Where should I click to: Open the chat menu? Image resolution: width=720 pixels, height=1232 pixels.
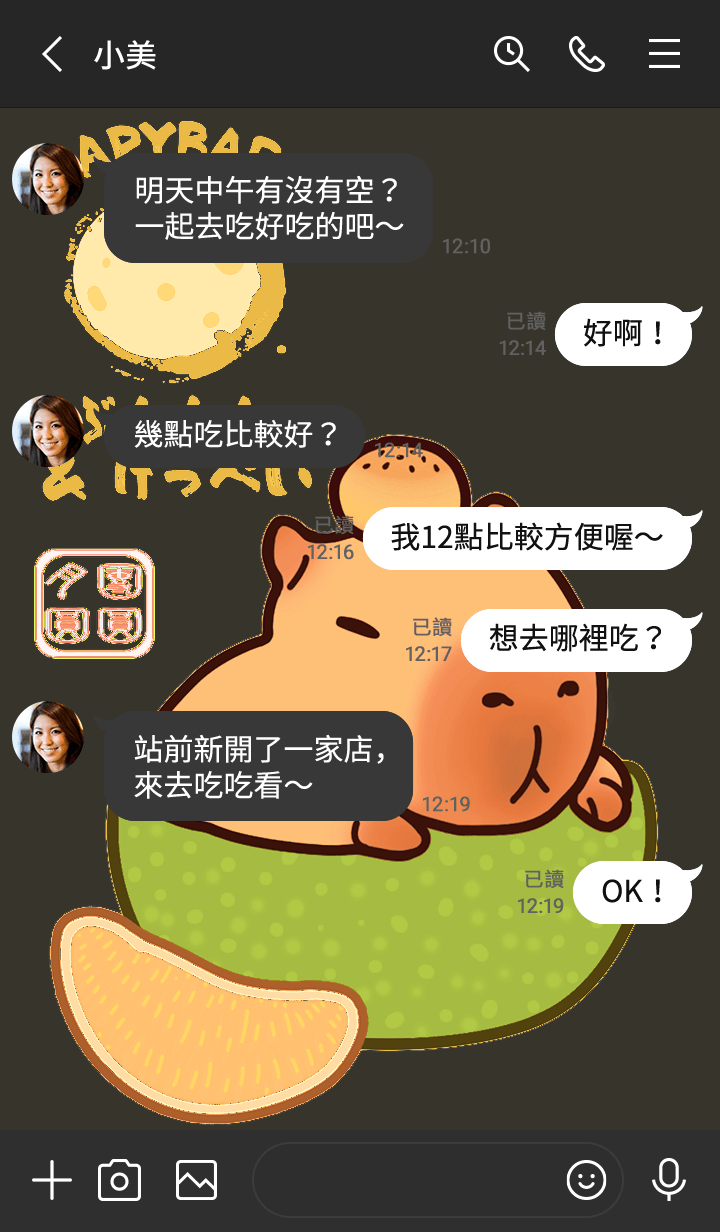pos(664,54)
